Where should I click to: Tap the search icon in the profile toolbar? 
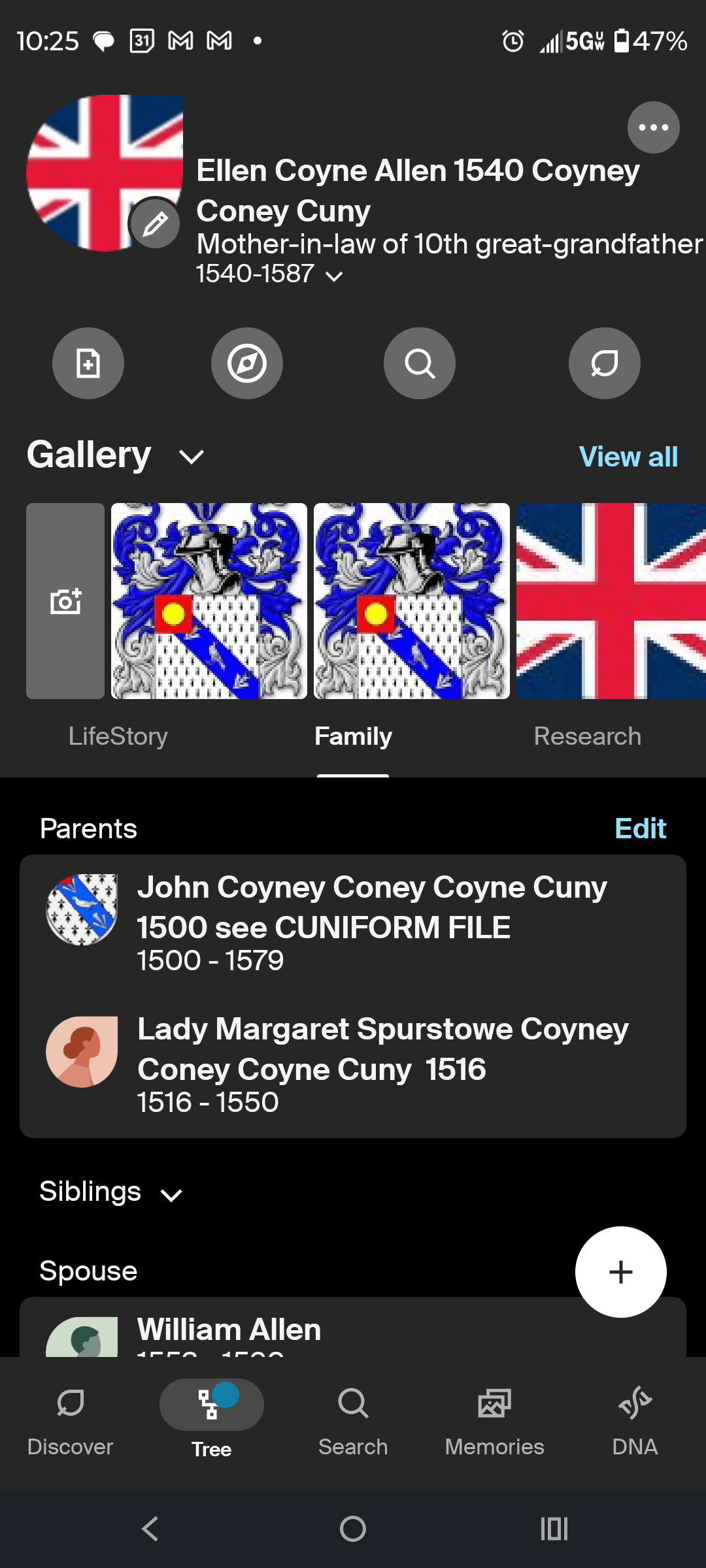click(x=419, y=363)
